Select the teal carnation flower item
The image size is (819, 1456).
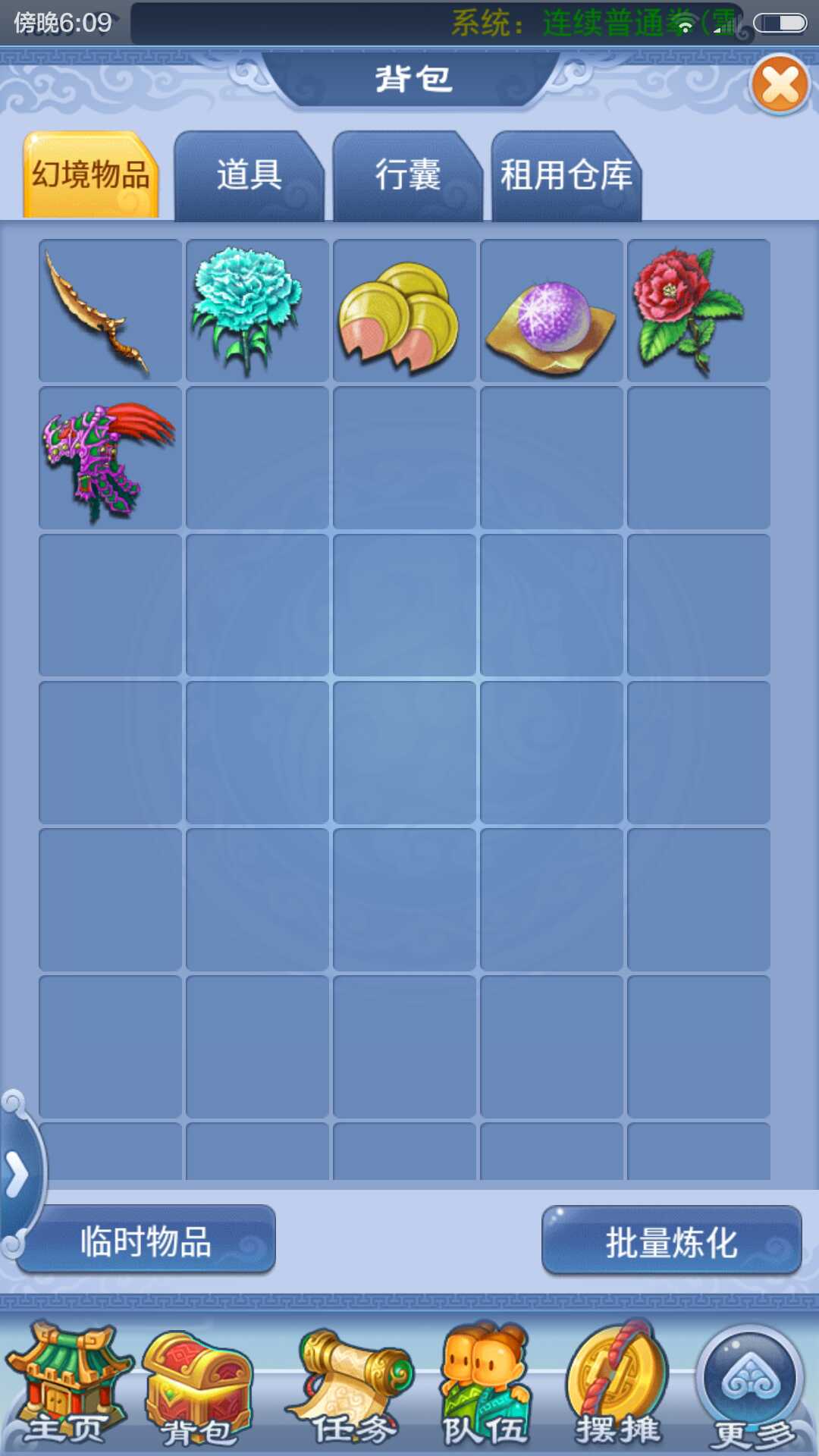tap(257, 311)
